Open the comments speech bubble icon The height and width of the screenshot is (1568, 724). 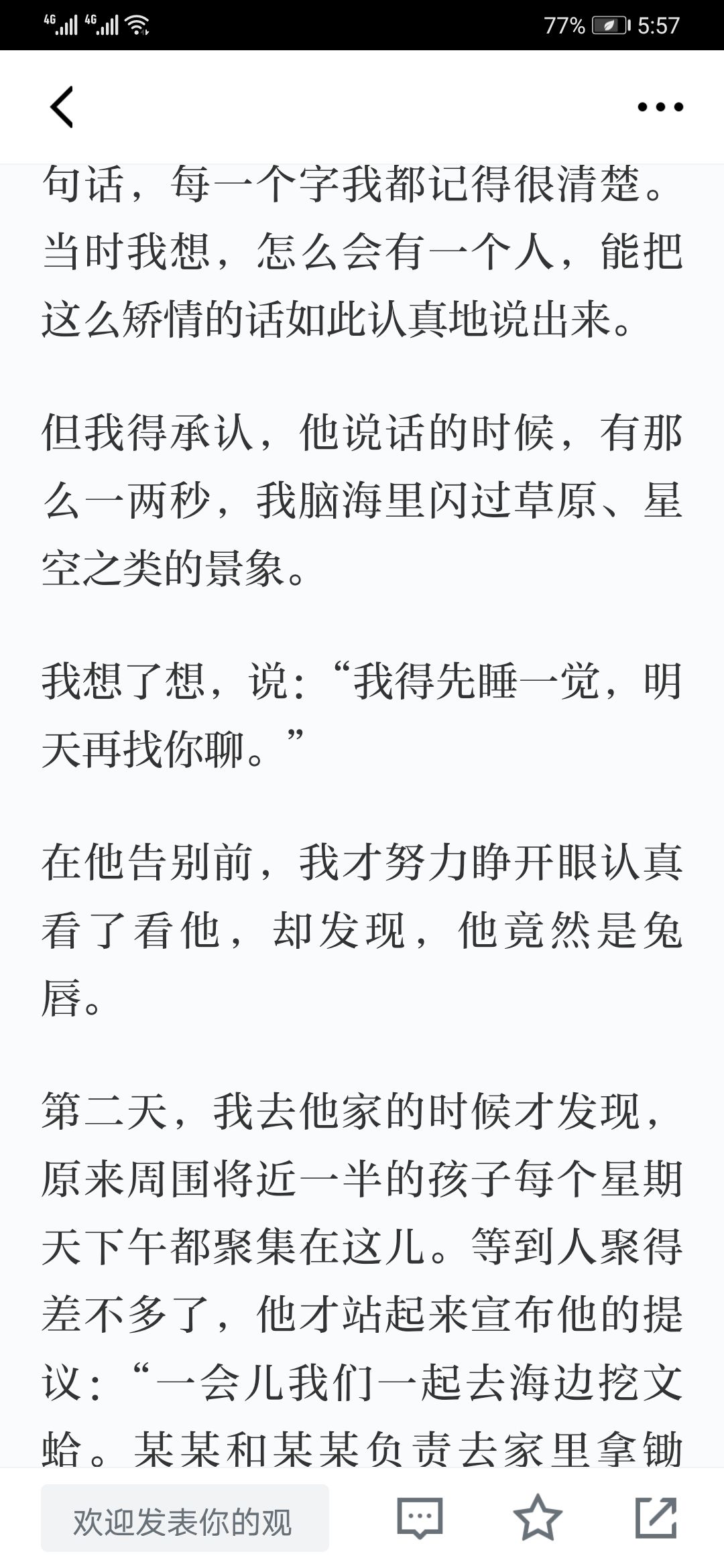420,1518
